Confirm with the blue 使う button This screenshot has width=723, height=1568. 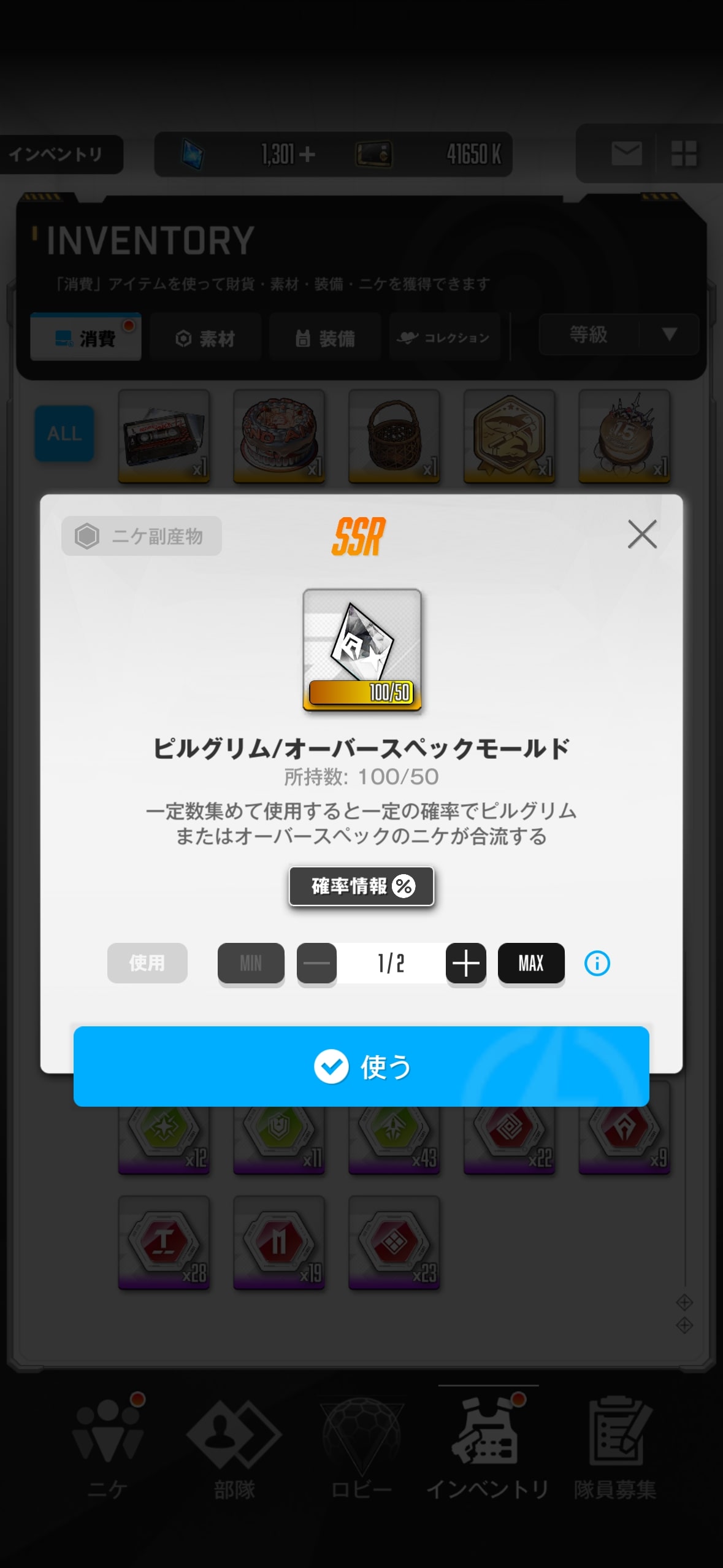[x=361, y=1066]
